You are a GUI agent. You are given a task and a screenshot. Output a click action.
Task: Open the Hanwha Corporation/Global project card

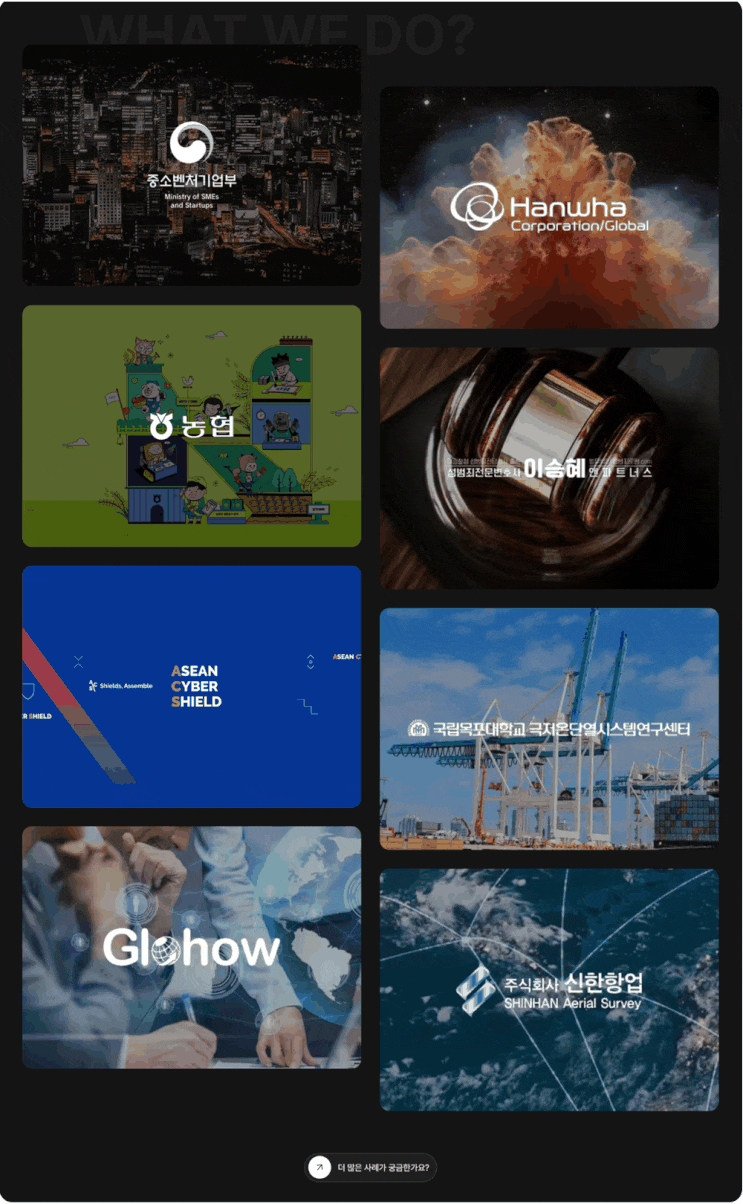click(549, 208)
